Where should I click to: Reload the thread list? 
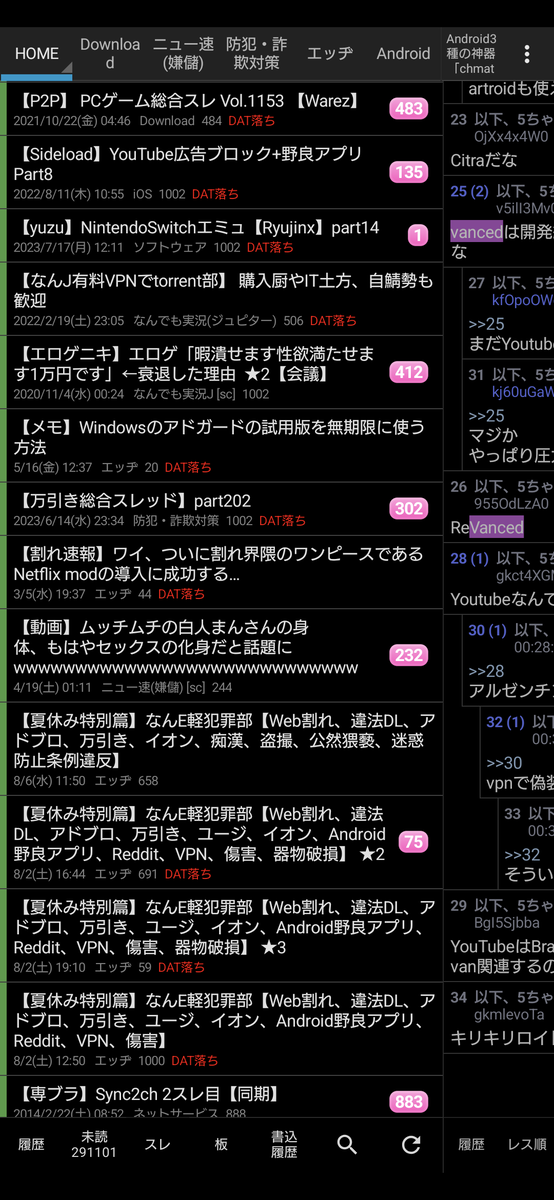click(410, 1145)
